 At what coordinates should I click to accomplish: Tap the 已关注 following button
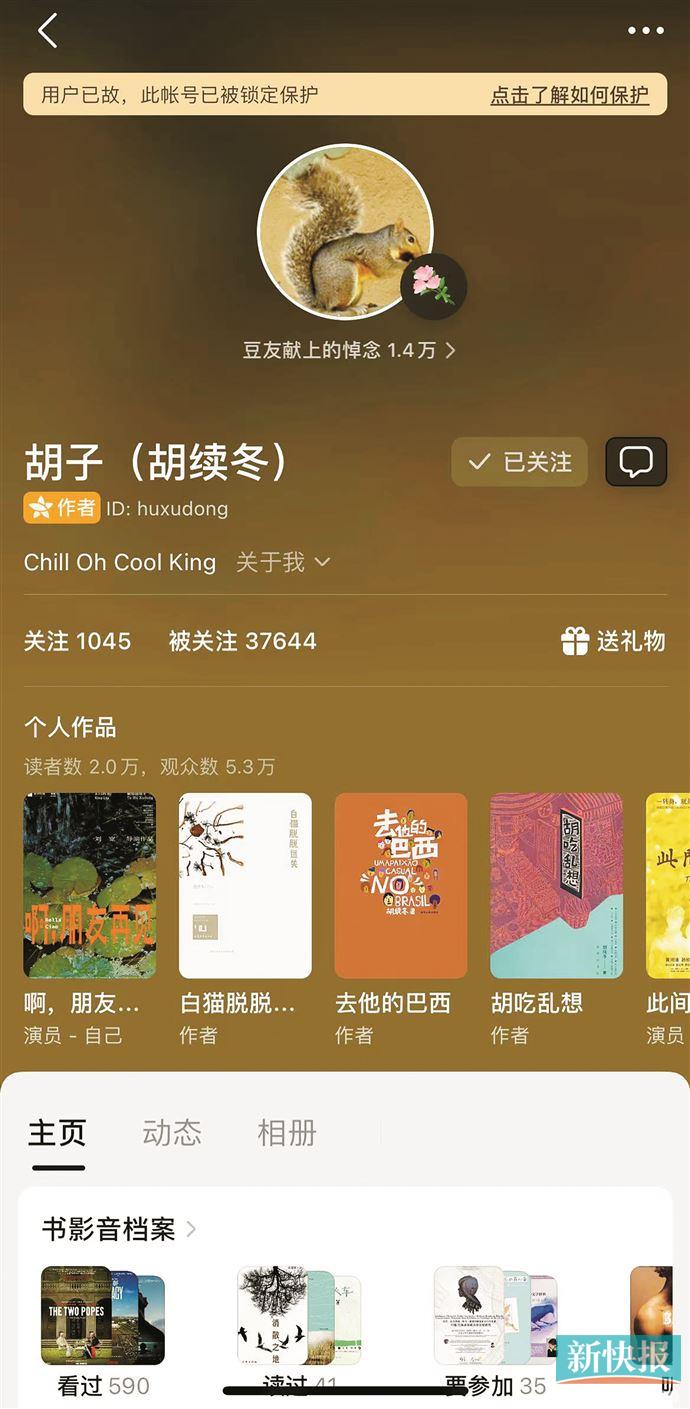tap(520, 462)
